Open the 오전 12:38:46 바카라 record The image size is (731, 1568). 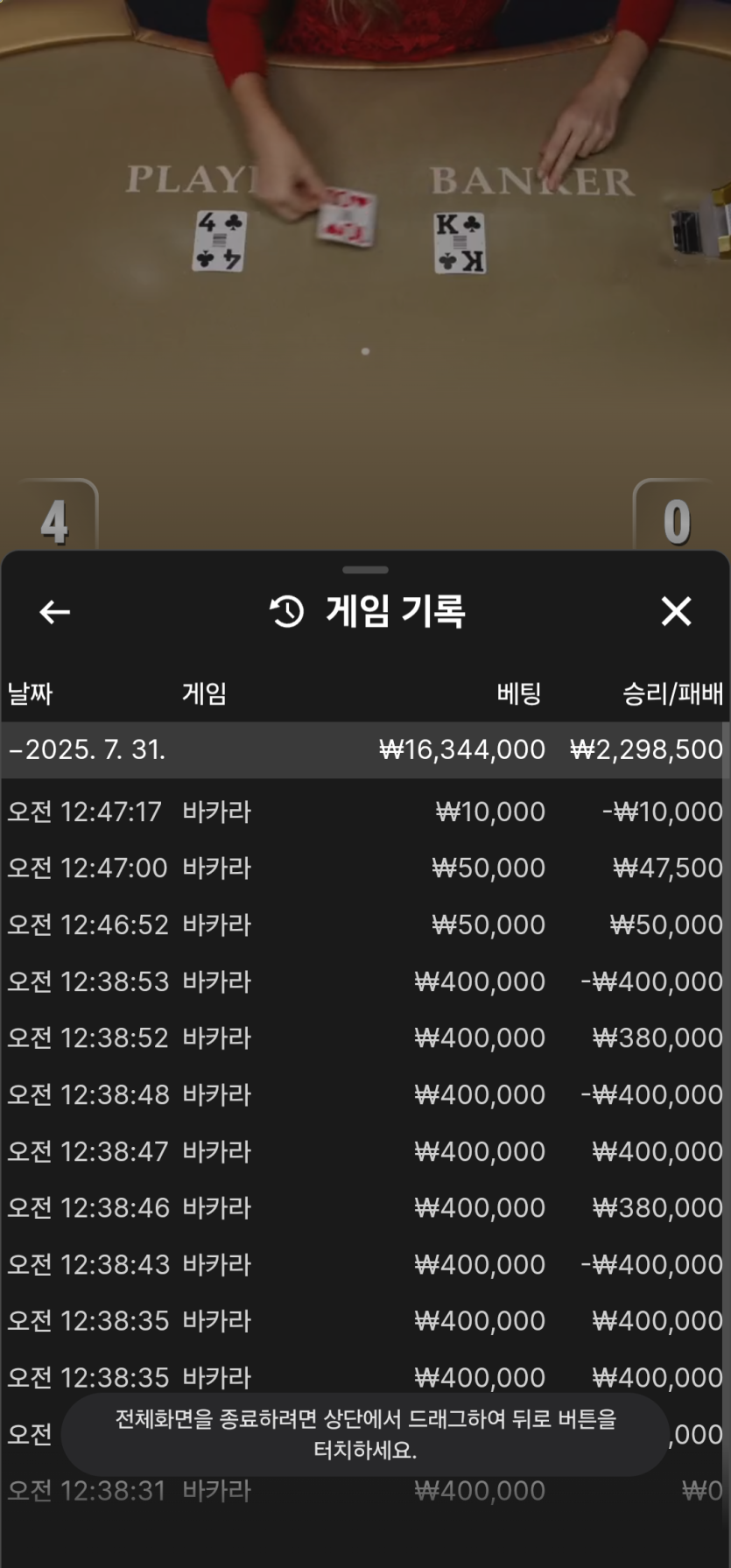point(365,1208)
